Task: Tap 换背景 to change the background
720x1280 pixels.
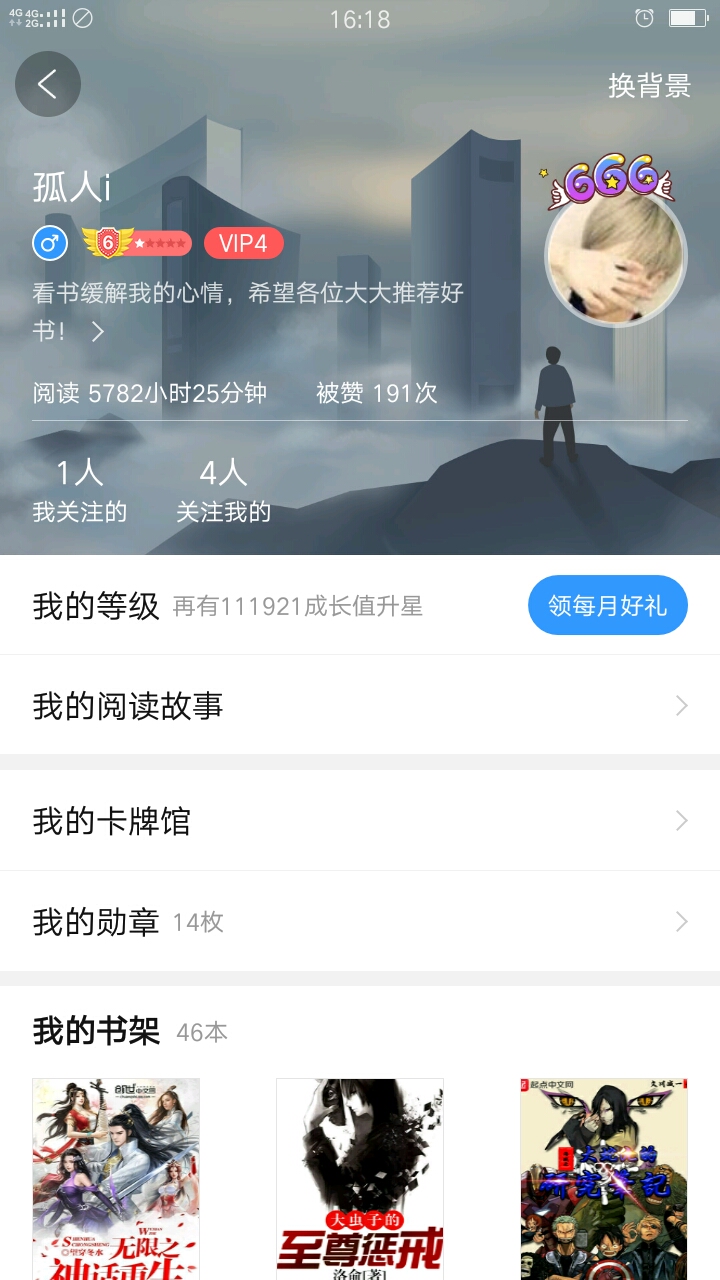Action: (x=649, y=86)
